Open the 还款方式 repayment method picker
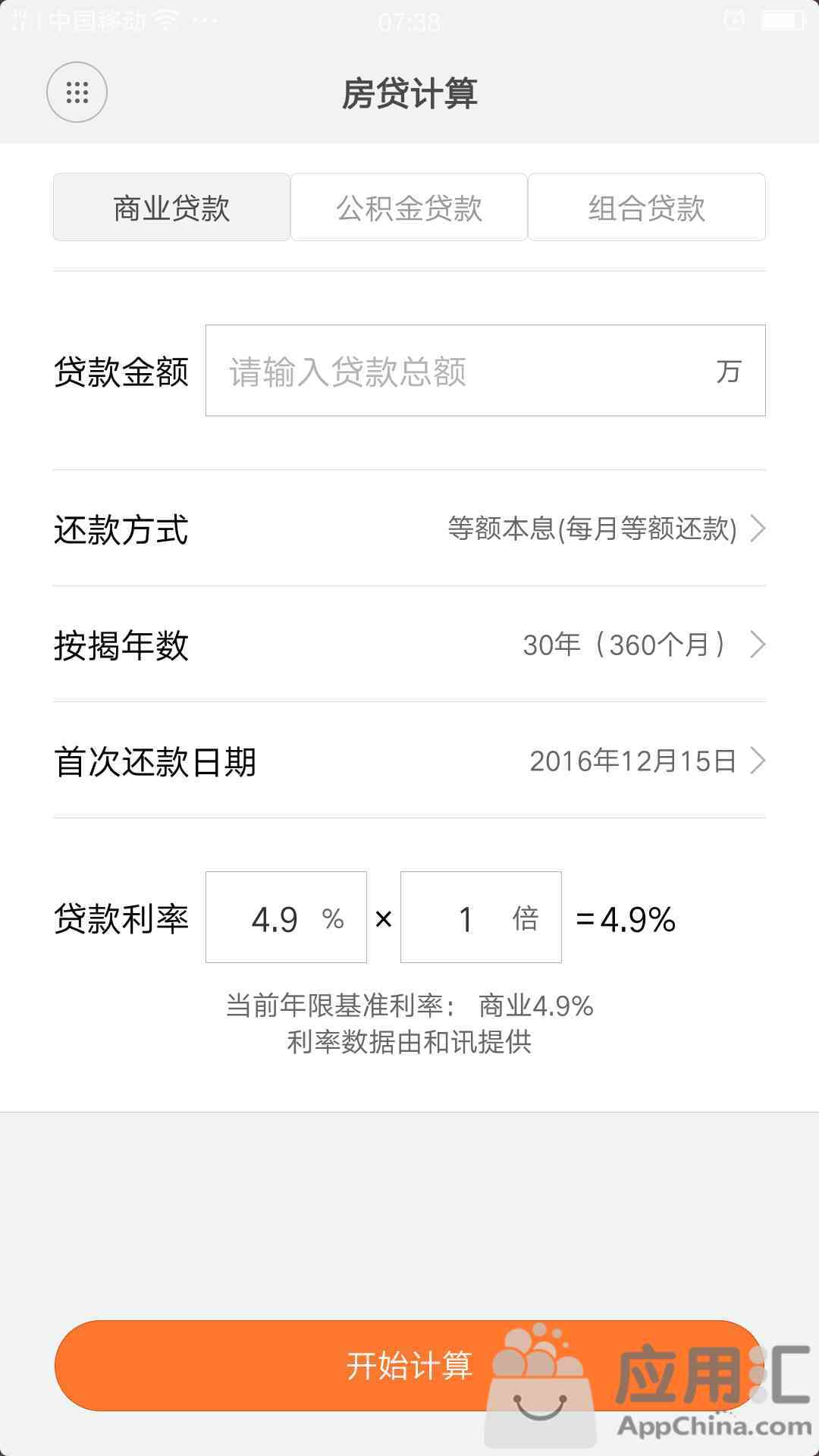819x1456 pixels. point(409,529)
